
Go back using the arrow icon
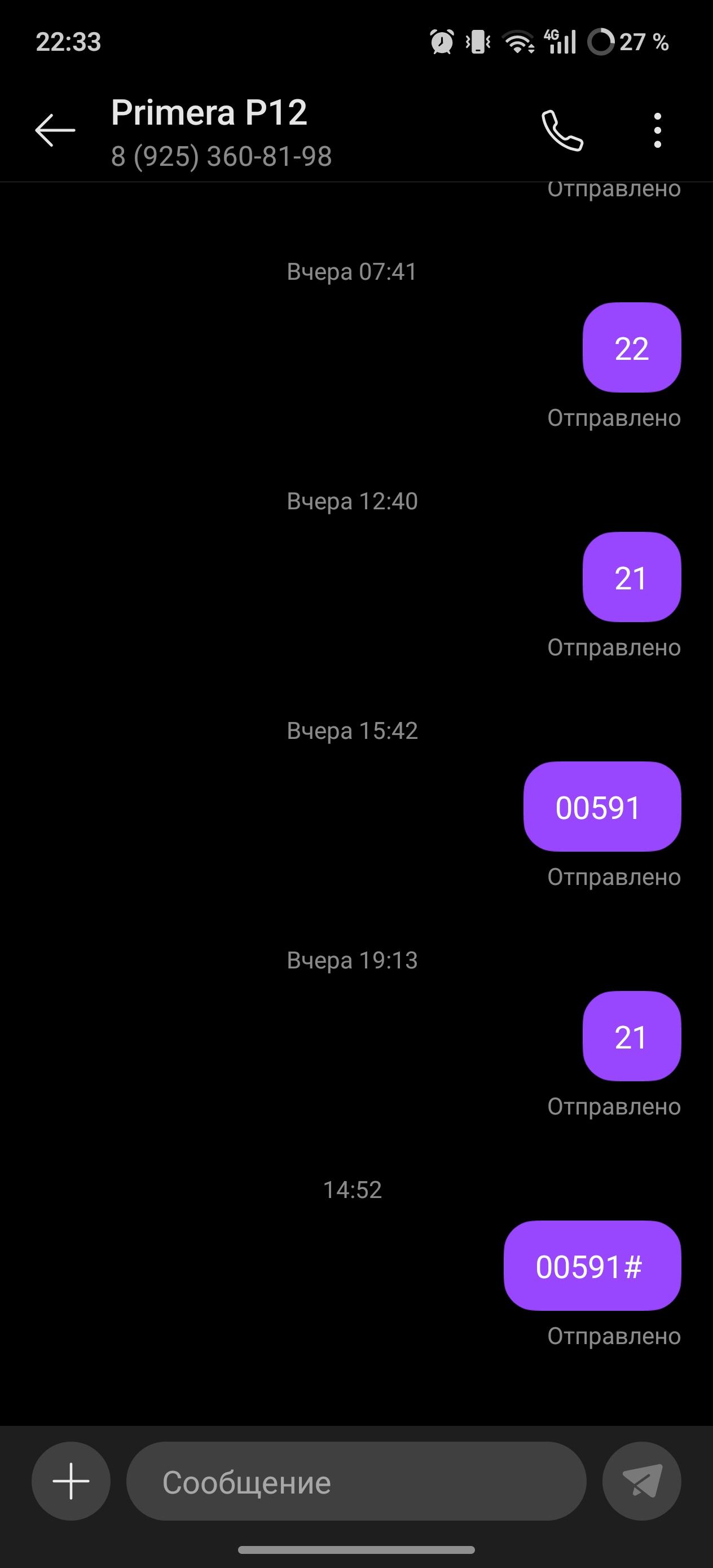(55, 130)
